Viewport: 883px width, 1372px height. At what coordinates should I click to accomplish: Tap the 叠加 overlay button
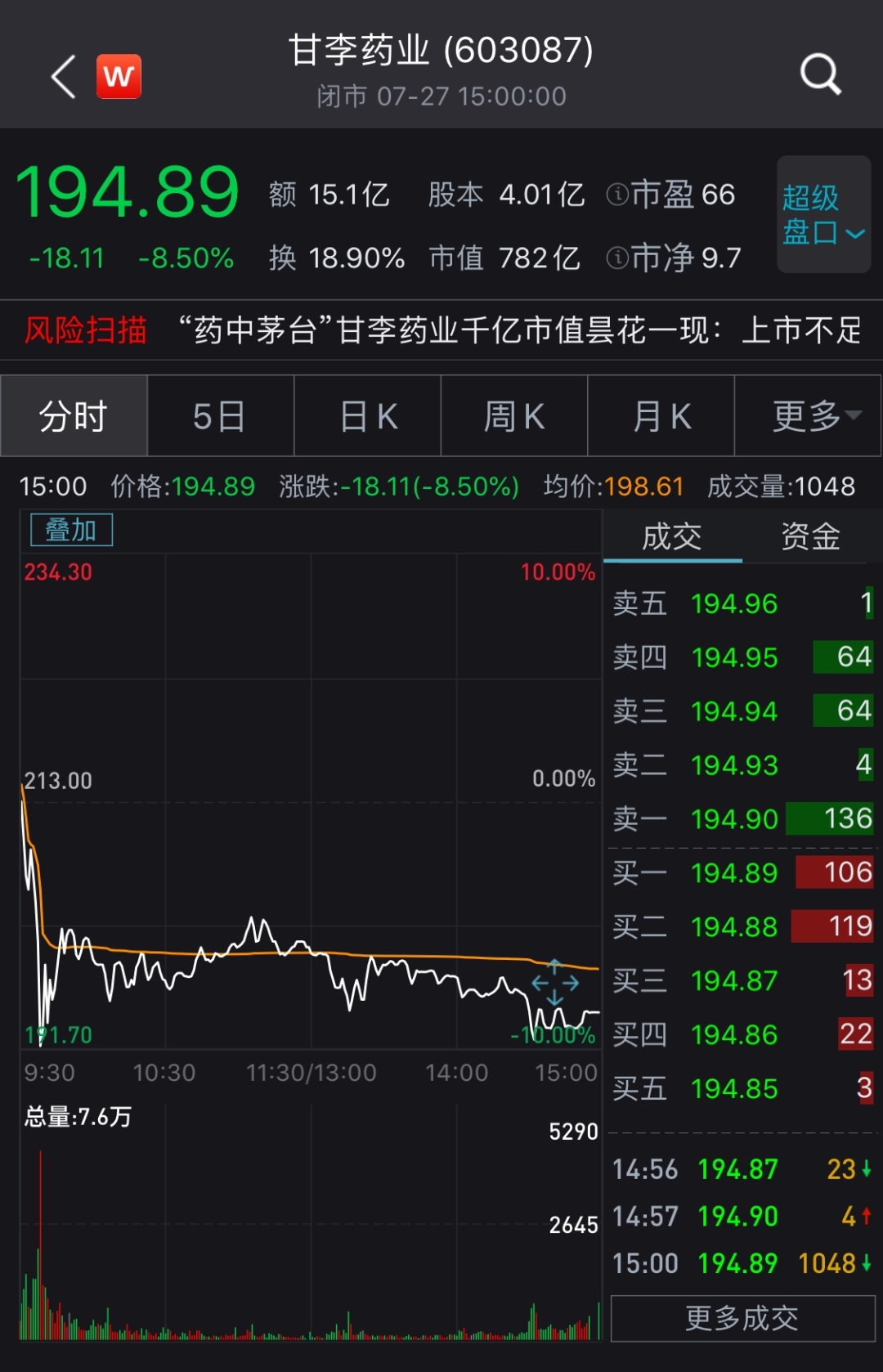(x=71, y=530)
